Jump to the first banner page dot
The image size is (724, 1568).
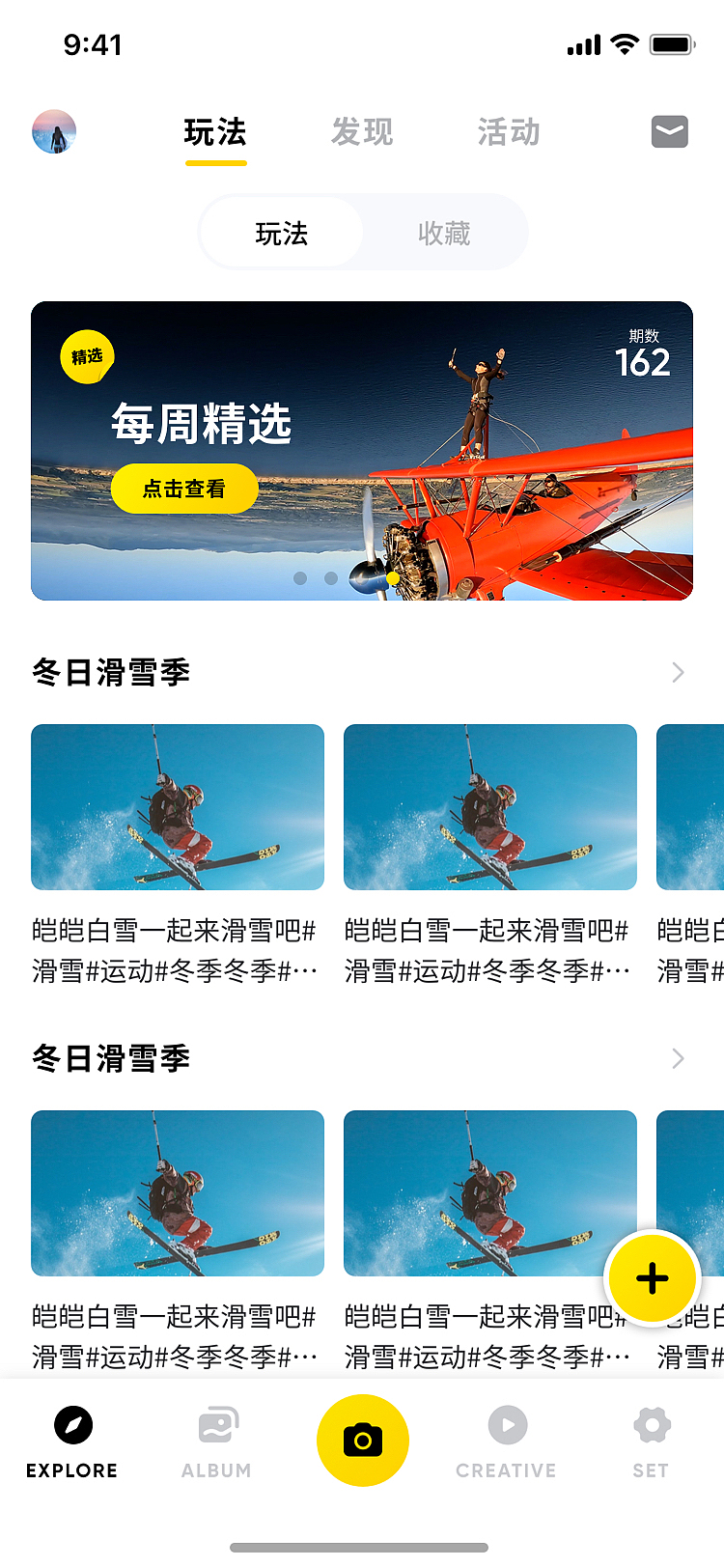click(300, 578)
